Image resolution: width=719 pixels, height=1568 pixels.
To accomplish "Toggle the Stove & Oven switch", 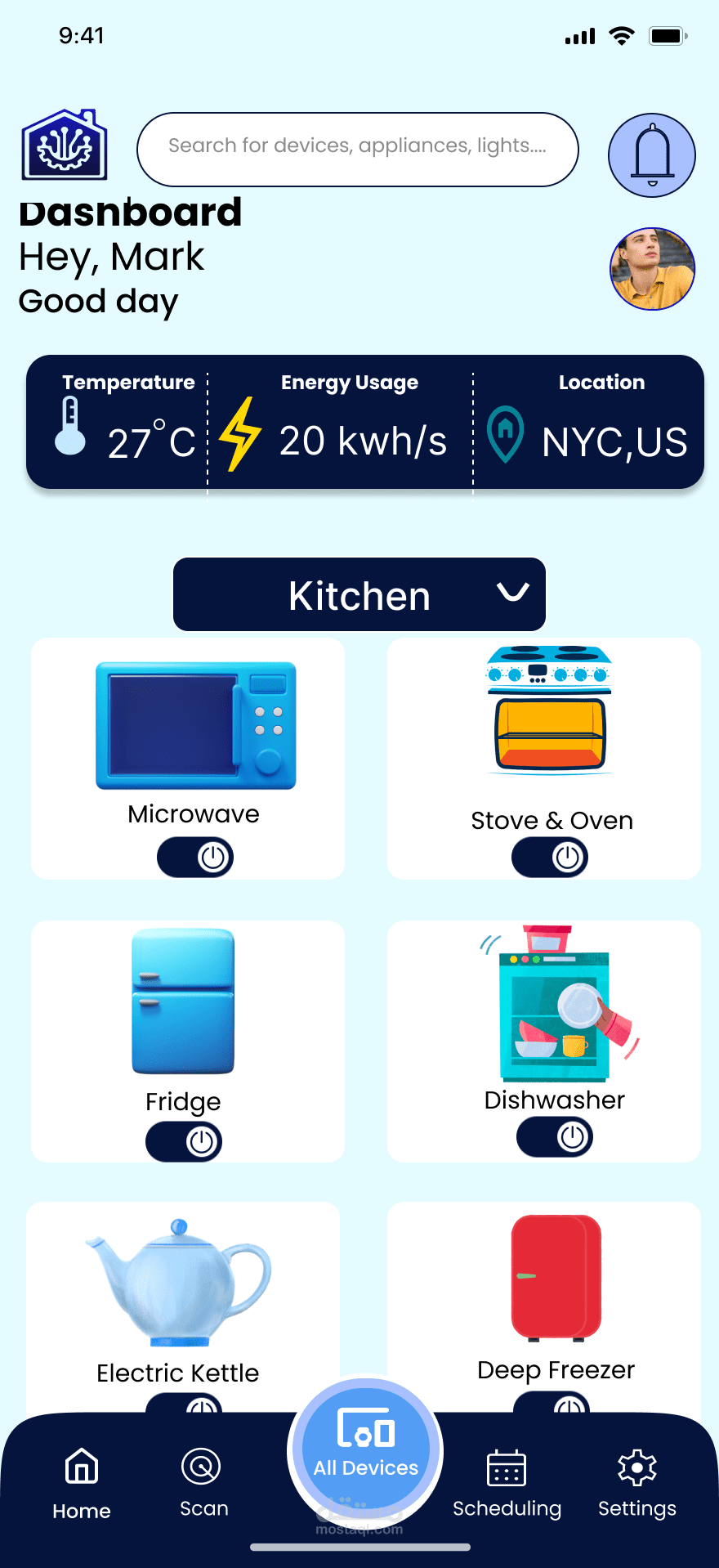I will [x=550, y=858].
